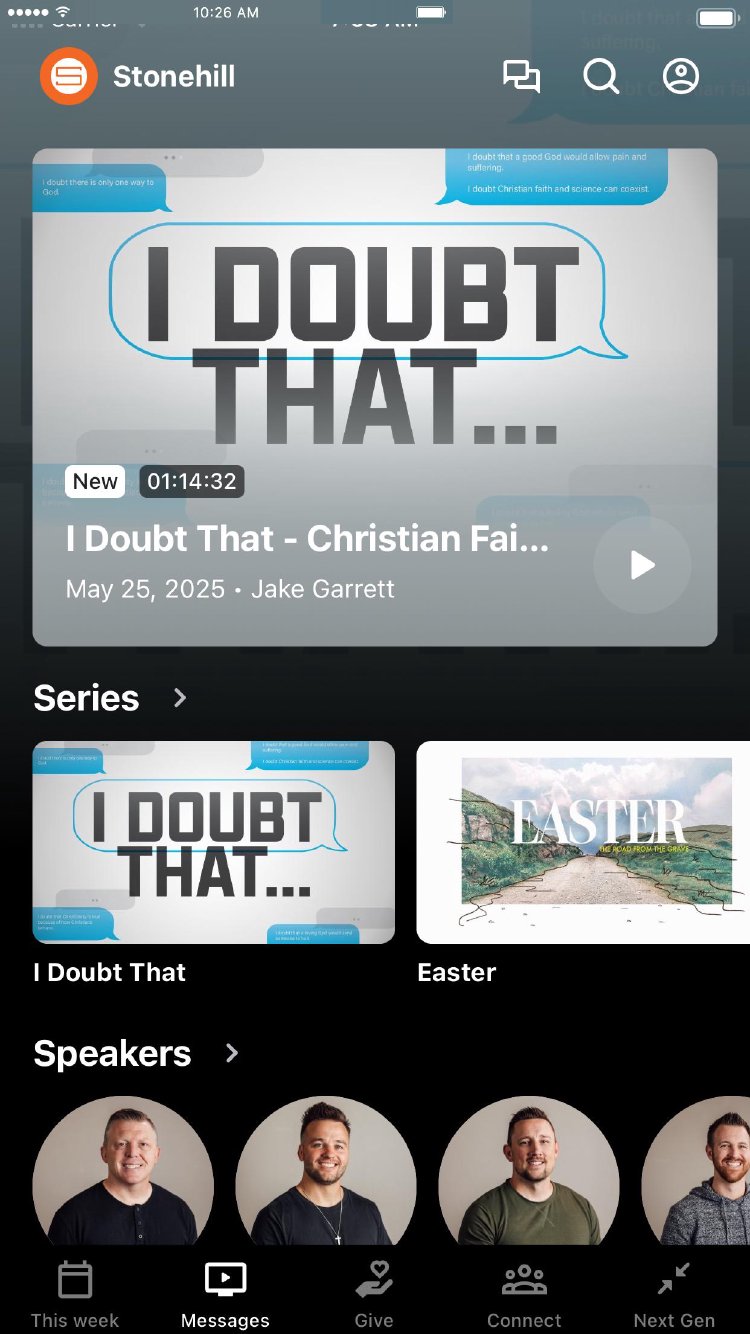Open the chat messages icon
Image resolution: width=750 pixels, height=1334 pixels.
coord(521,77)
